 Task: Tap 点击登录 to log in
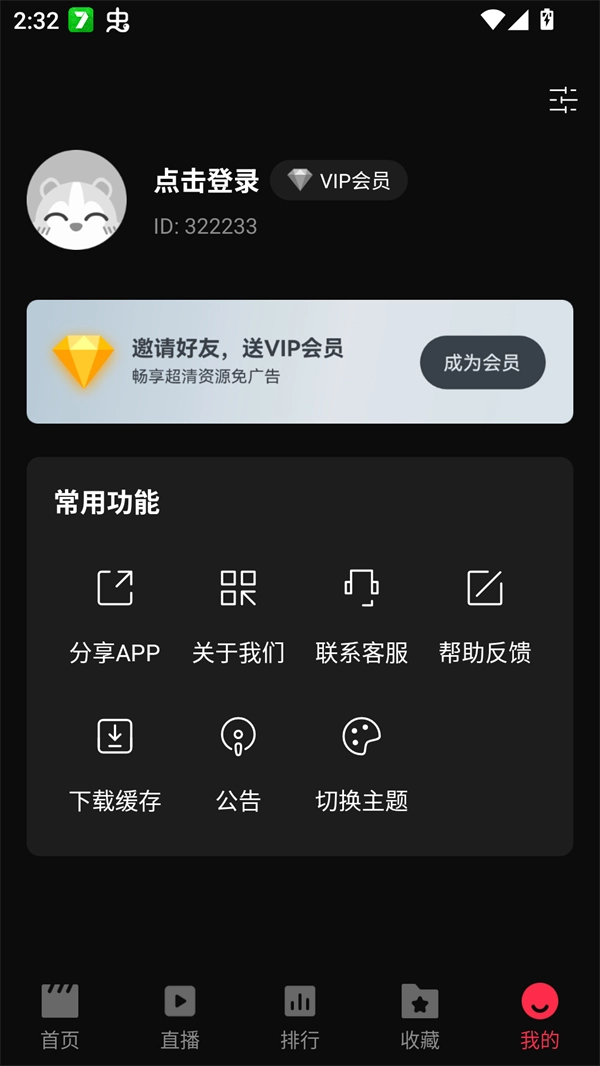click(x=206, y=181)
